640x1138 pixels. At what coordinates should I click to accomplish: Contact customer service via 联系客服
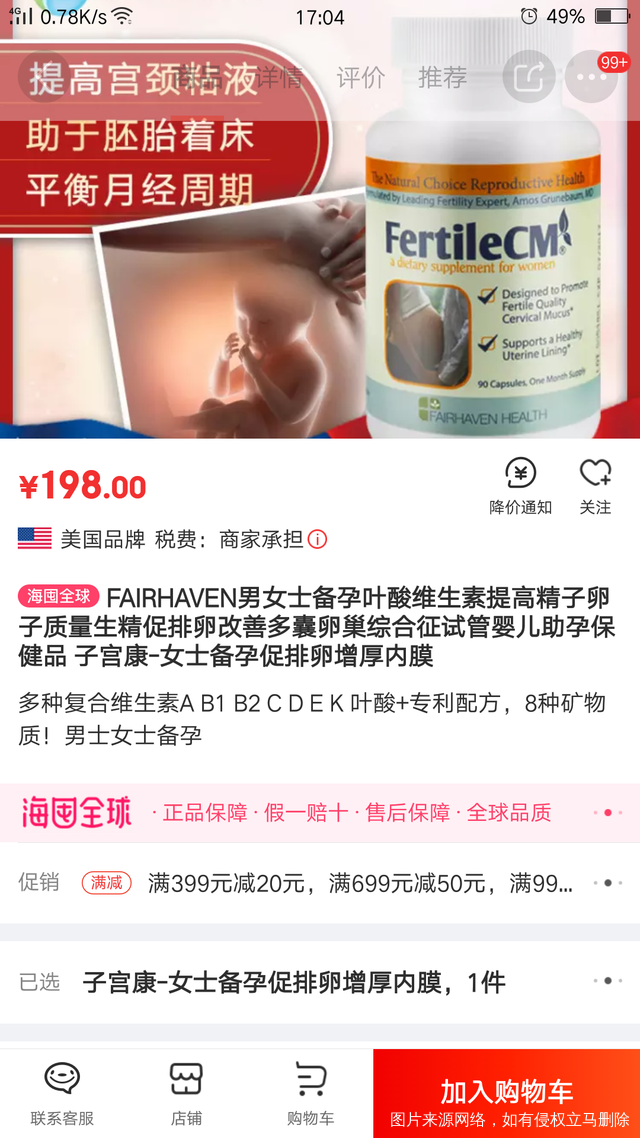pos(62,1093)
